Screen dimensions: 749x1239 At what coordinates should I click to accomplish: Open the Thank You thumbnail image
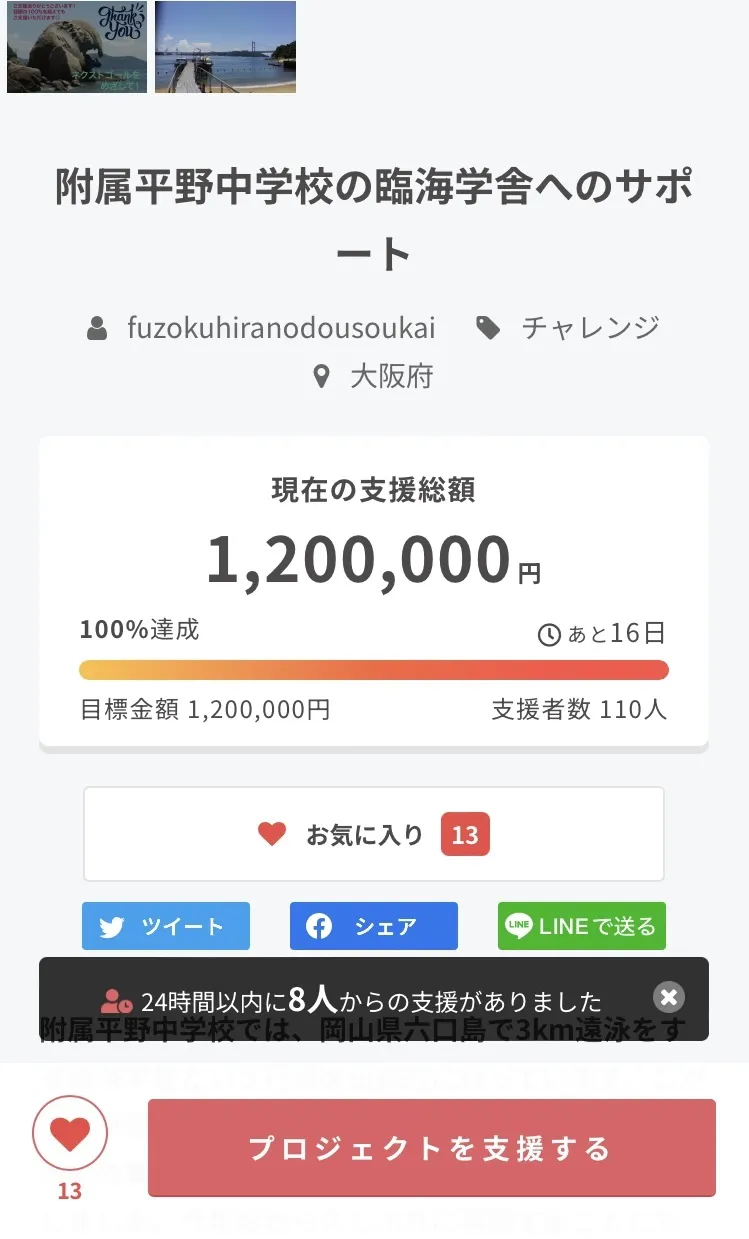[77, 47]
